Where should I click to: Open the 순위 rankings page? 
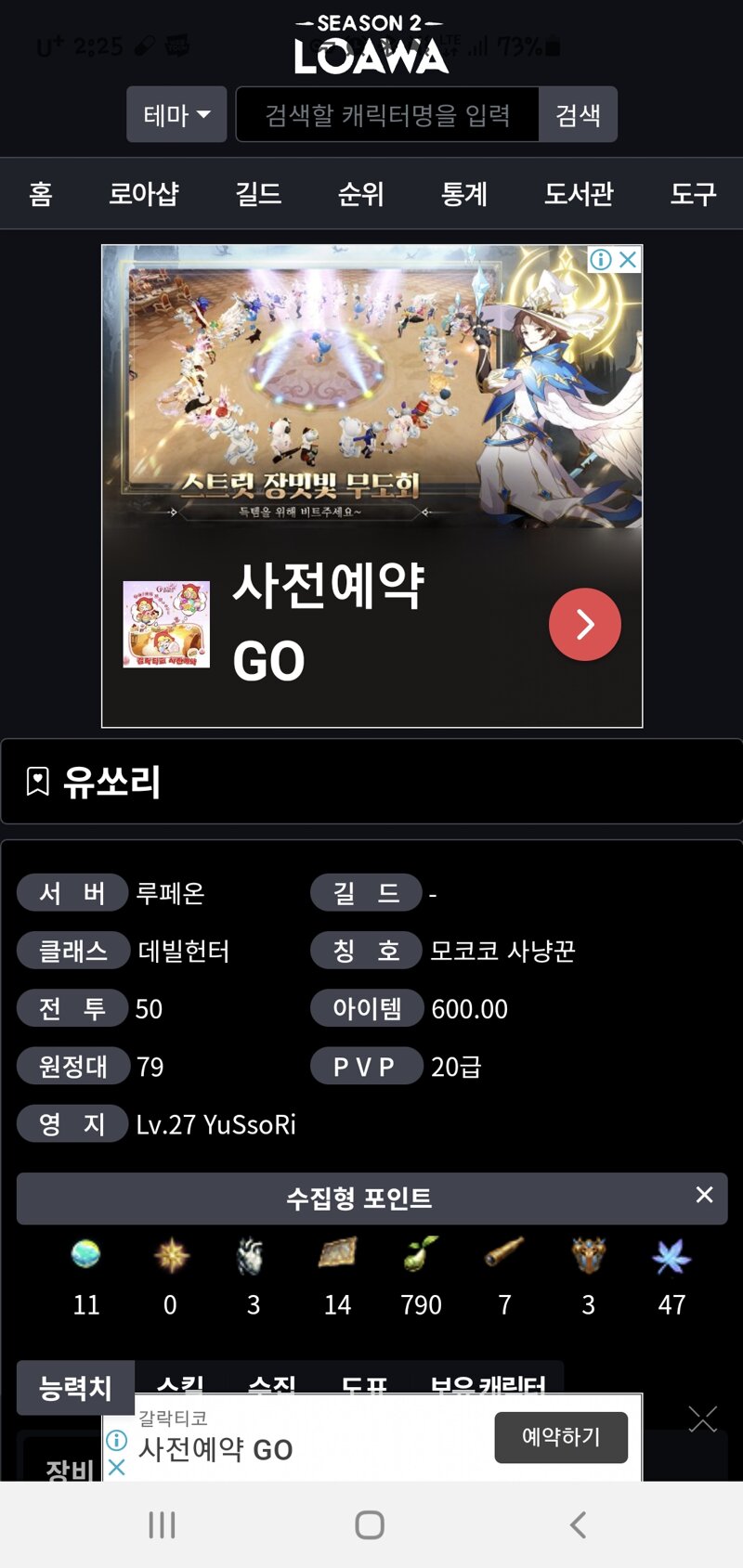tap(360, 193)
